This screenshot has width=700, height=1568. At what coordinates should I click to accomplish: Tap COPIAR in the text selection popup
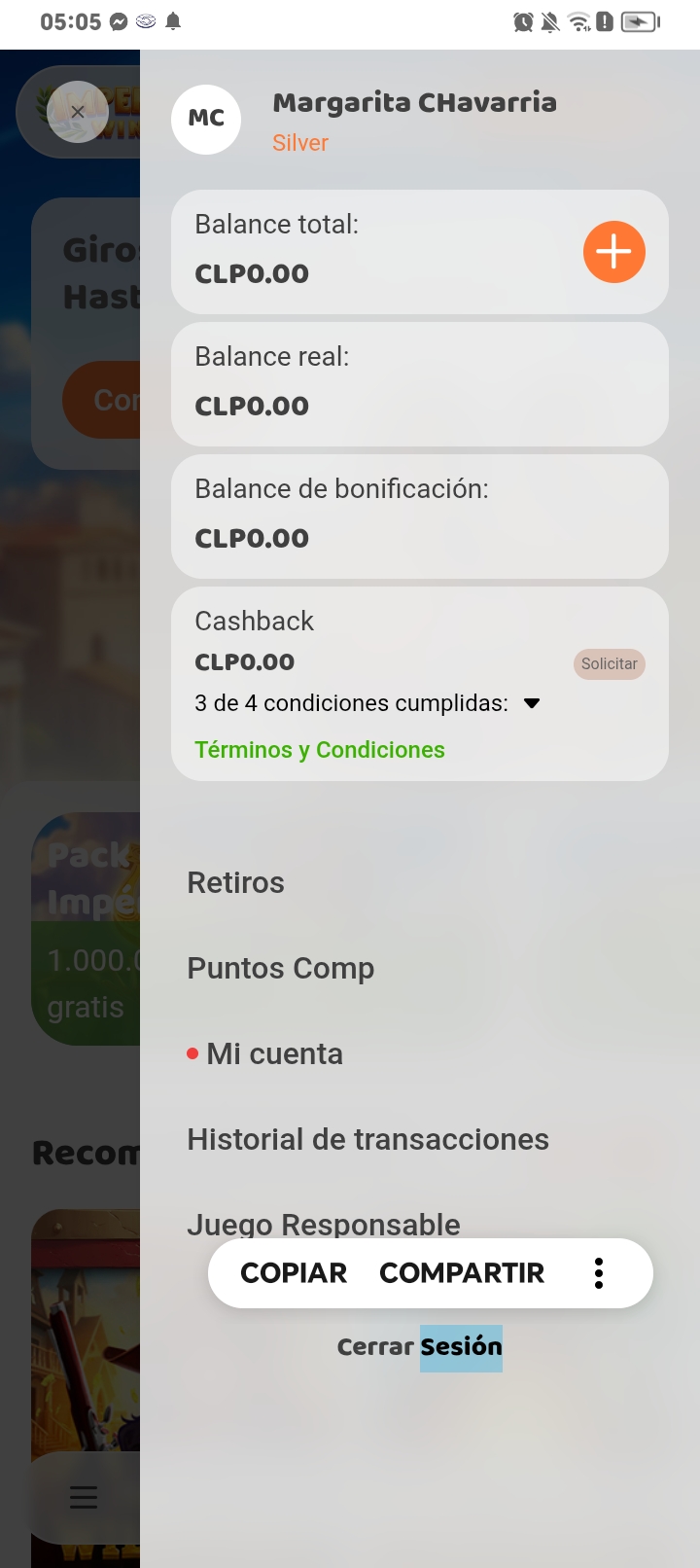[294, 1273]
